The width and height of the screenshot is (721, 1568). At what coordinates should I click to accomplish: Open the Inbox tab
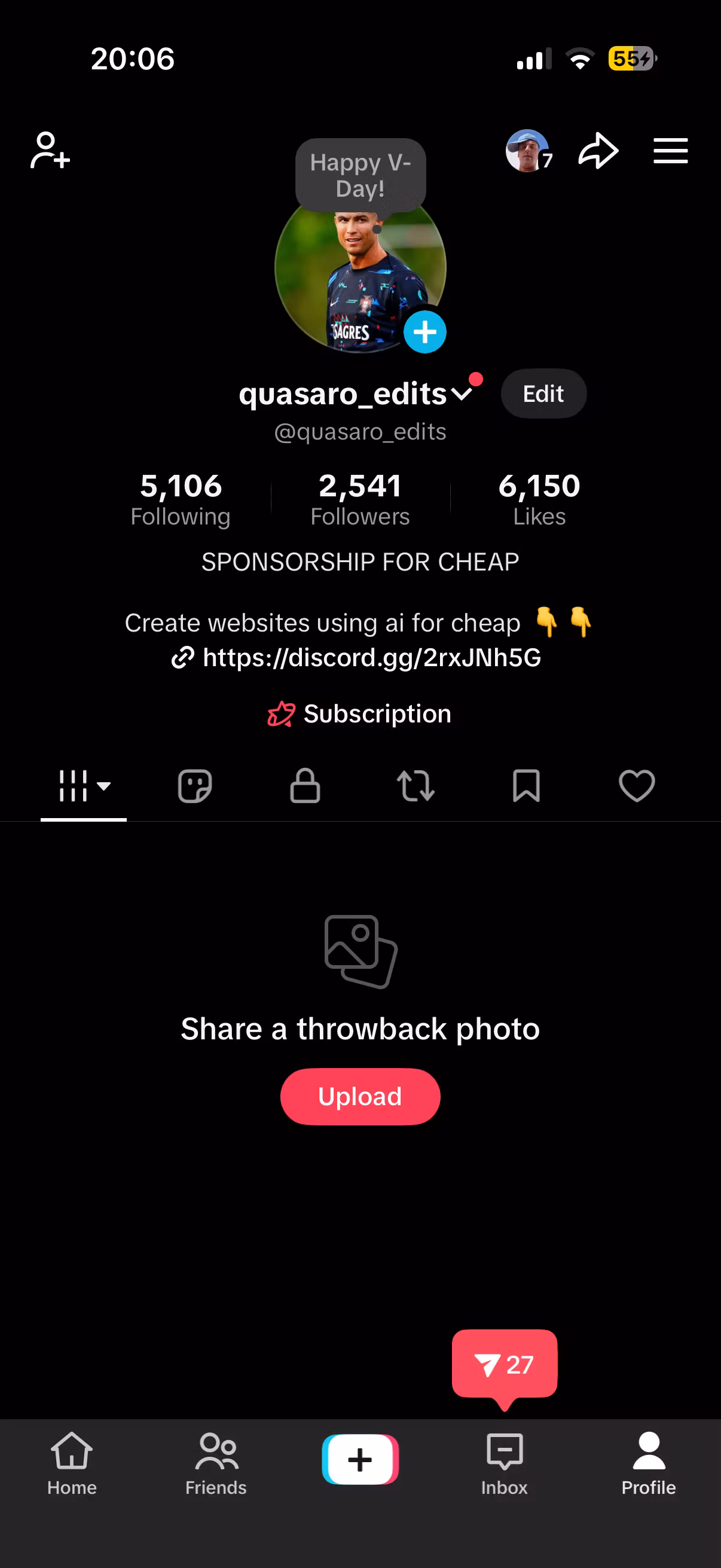point(505,1463)
